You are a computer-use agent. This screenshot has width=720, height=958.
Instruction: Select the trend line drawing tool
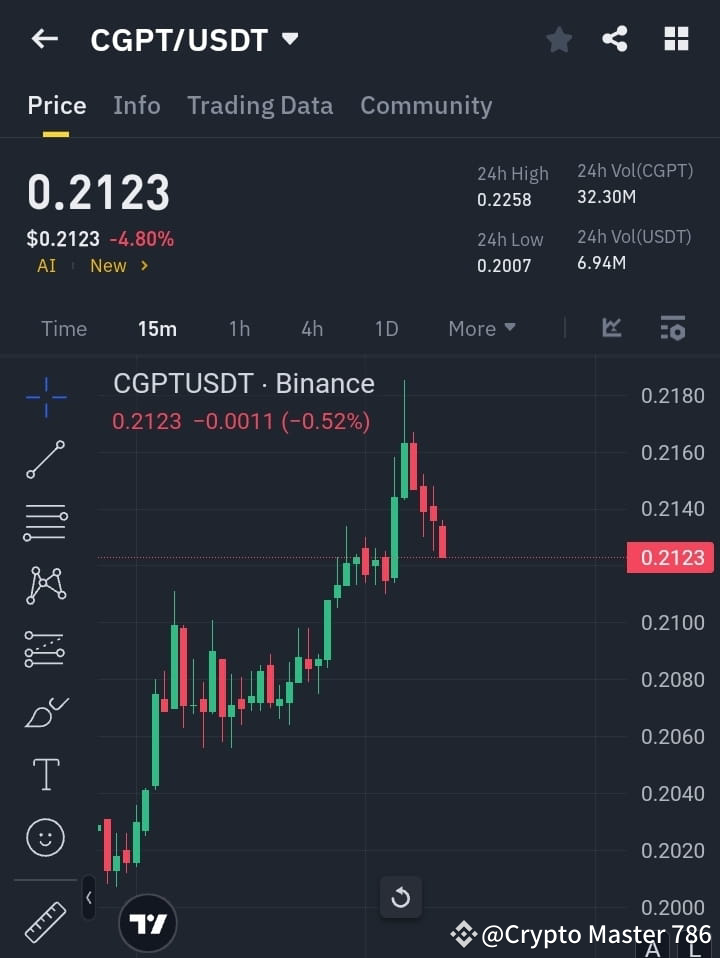(x=45, y=461)
